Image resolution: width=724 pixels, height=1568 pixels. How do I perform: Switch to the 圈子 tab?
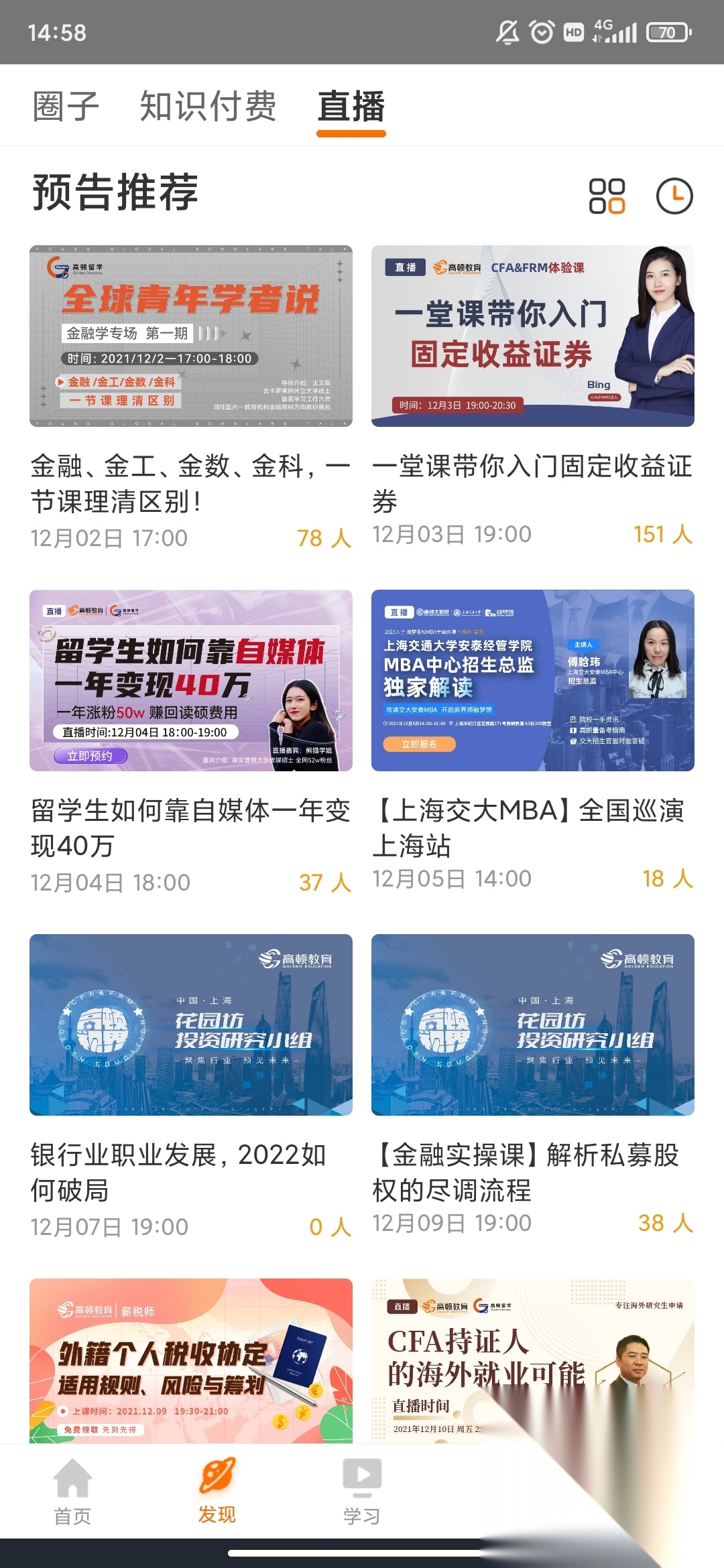66,107
